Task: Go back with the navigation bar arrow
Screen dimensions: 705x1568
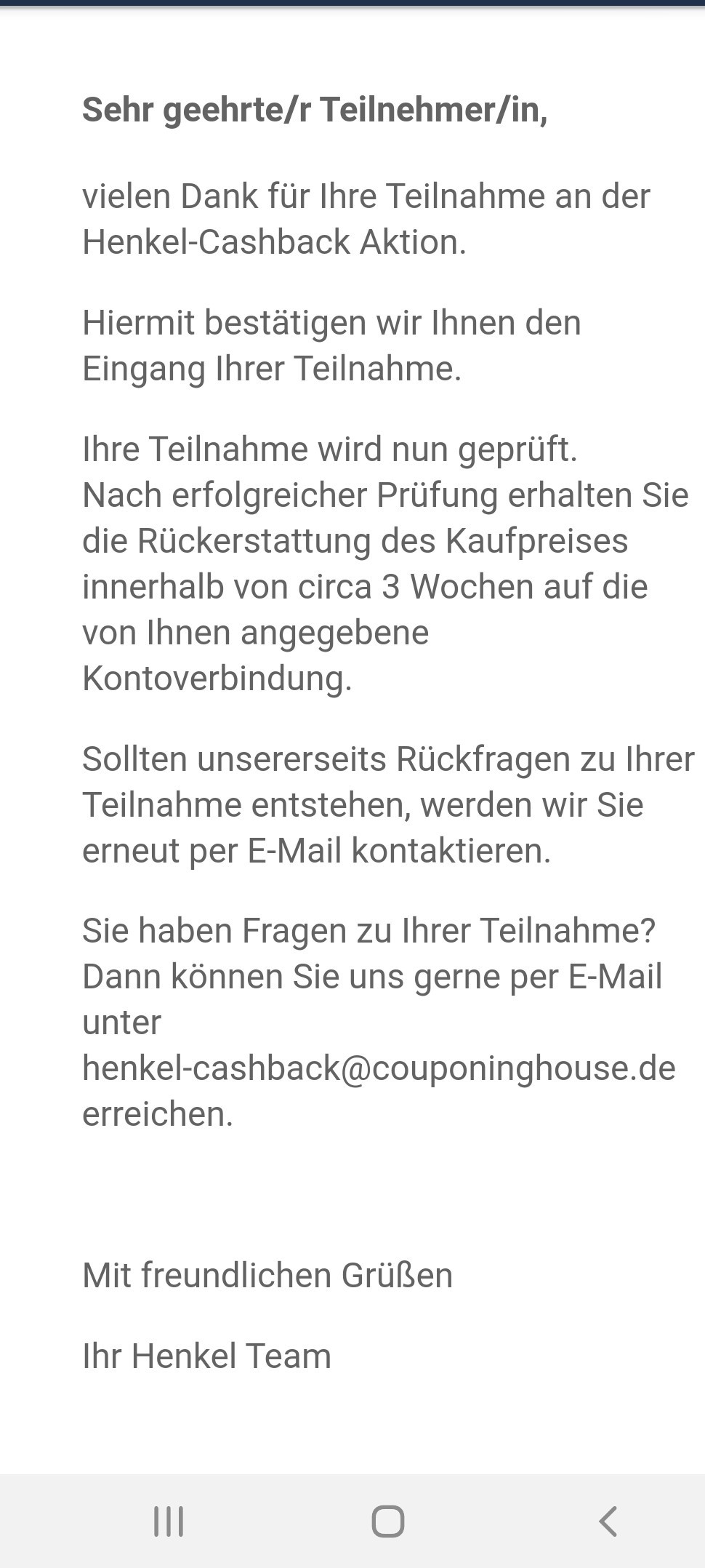Action: [x=608, y=1520]
